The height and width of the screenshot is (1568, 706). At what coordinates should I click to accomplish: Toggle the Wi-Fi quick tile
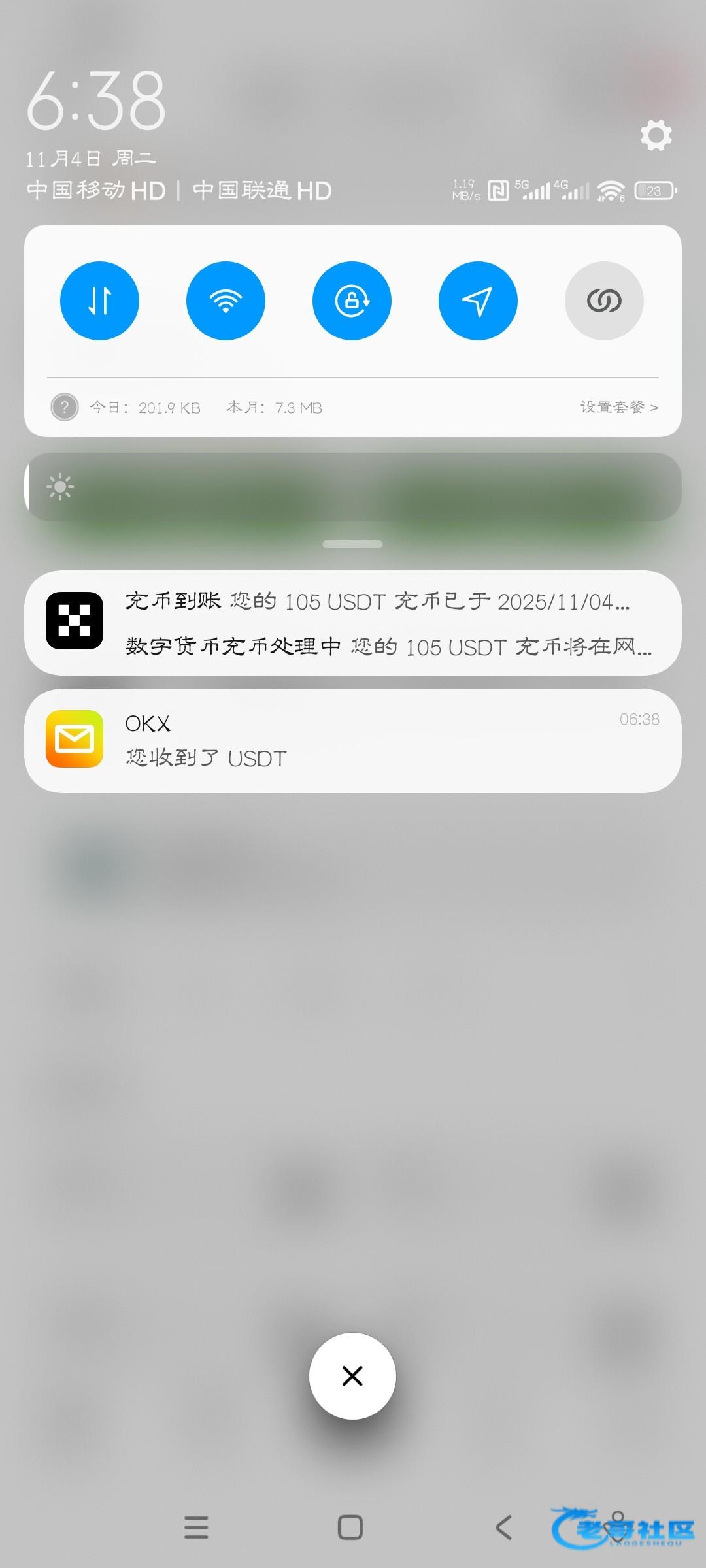pos(226,301)
